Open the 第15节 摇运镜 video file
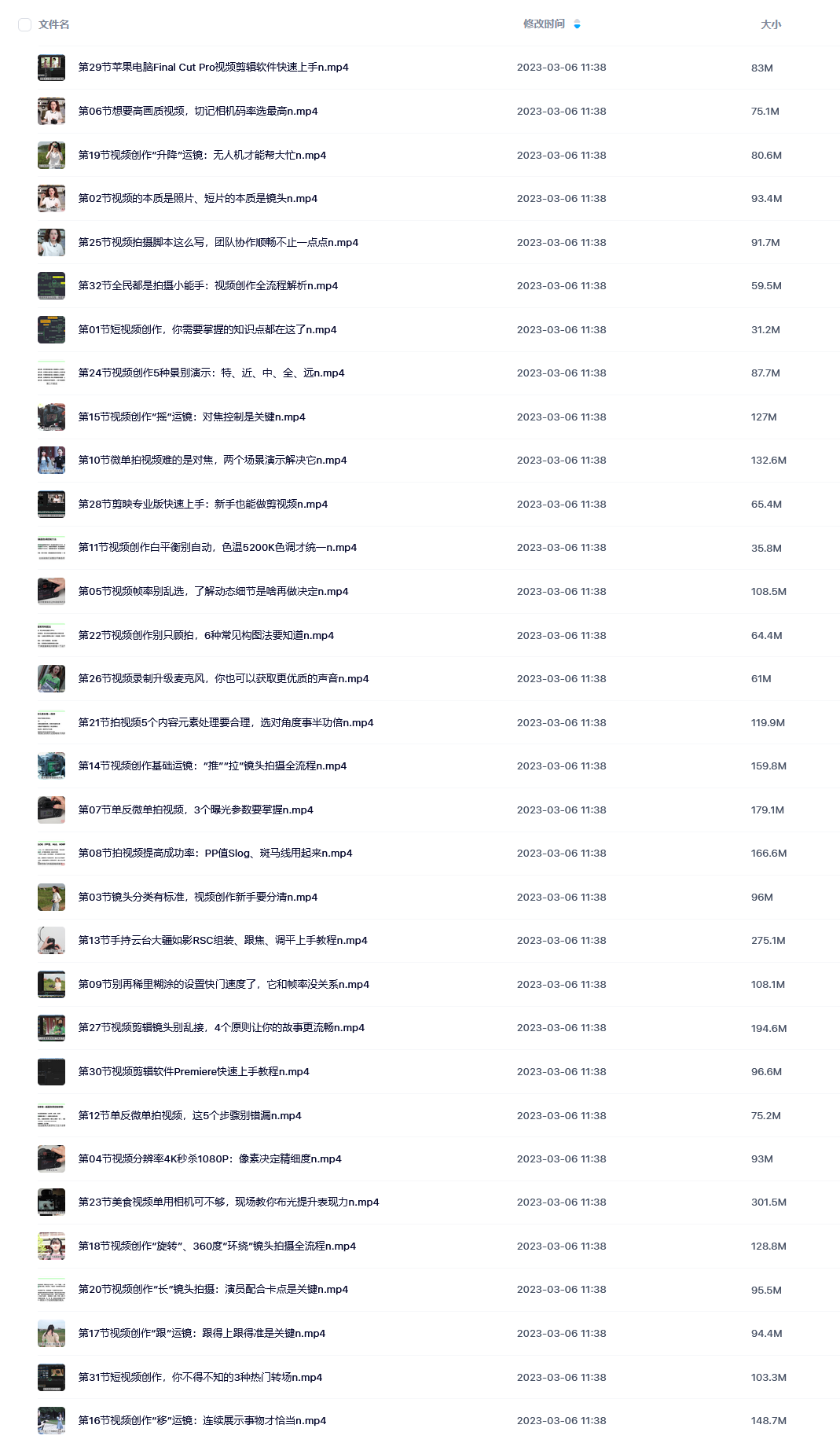The height and width of the screenshot is (1443, 840). (x=192, y=417)
